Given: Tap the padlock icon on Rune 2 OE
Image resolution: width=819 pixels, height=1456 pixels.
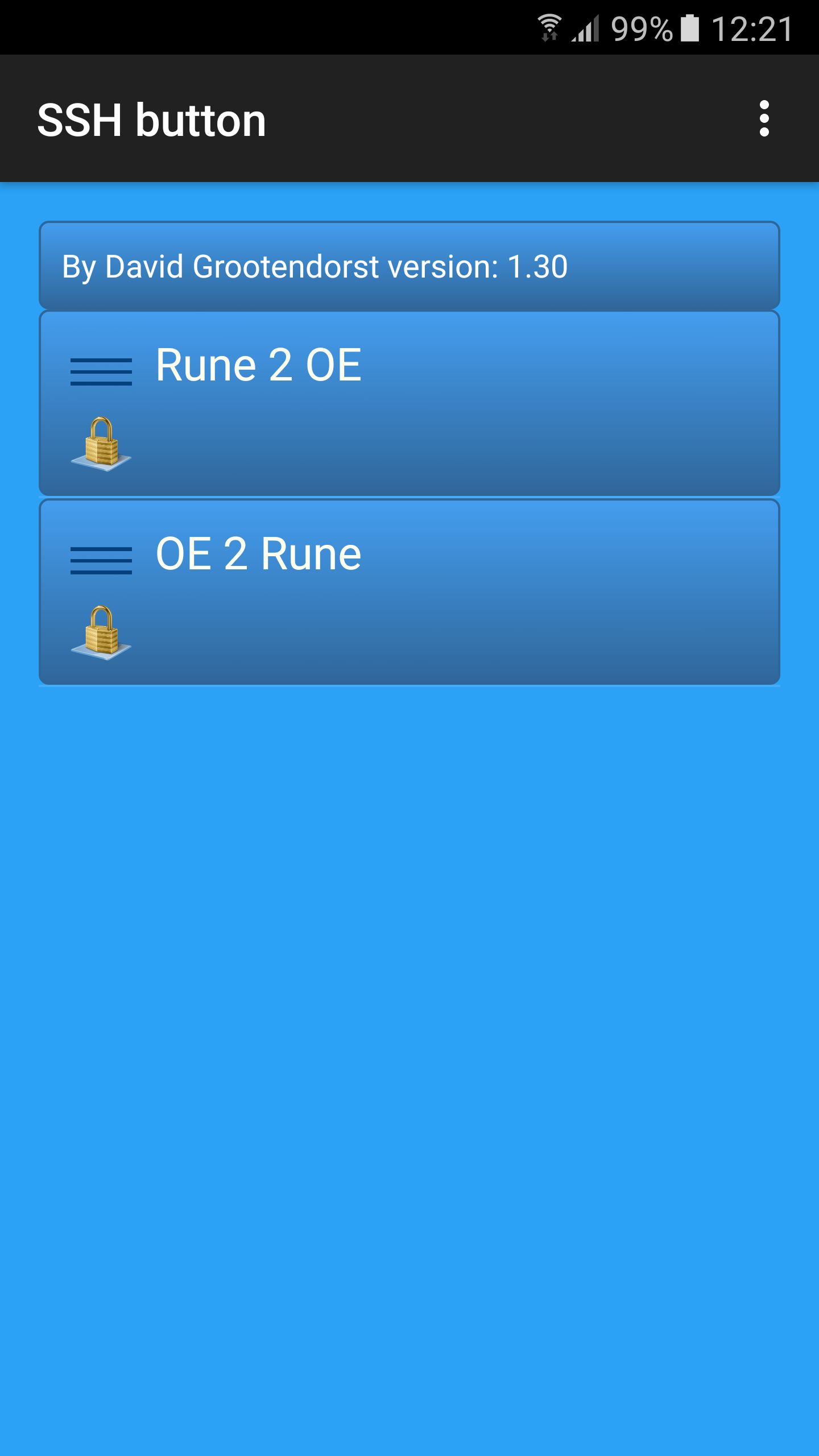Looking at the screenshot, I should pos(101,444).
